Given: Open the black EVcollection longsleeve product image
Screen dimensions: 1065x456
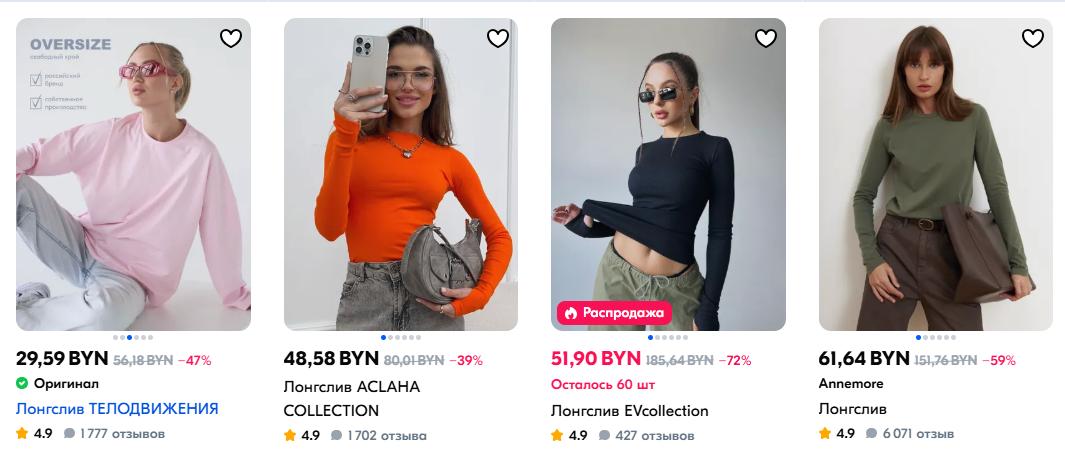Looking at the screenshot, I should tap(668, 175).
